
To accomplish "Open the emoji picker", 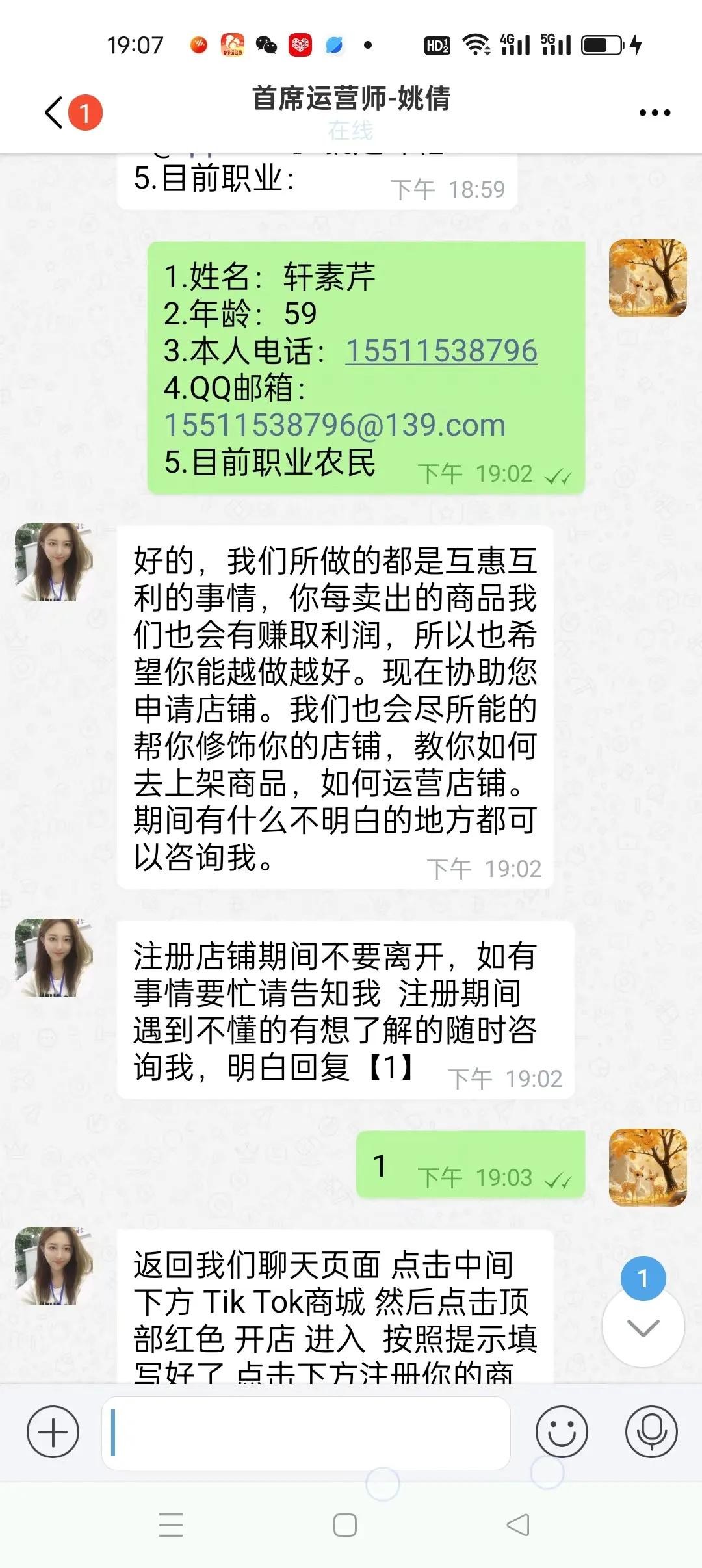I will [x=562, y=1431].
